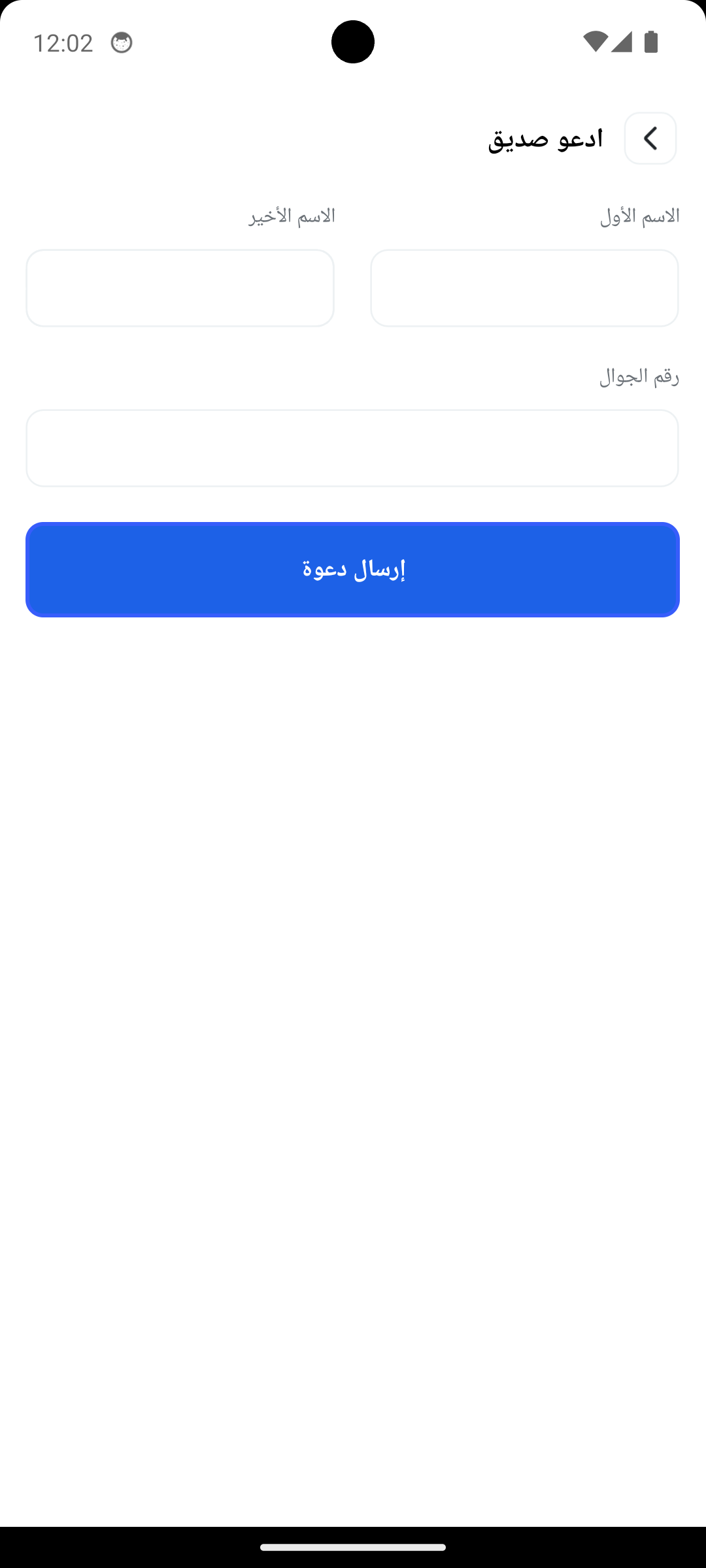Focus the last name (الاسم الأخير) field

pos(180,288)
